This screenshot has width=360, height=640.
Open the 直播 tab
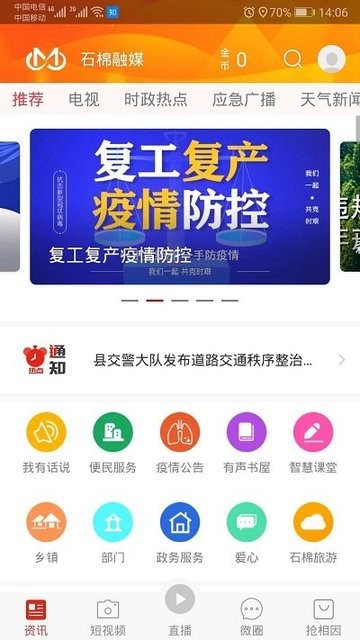point(180,611)
